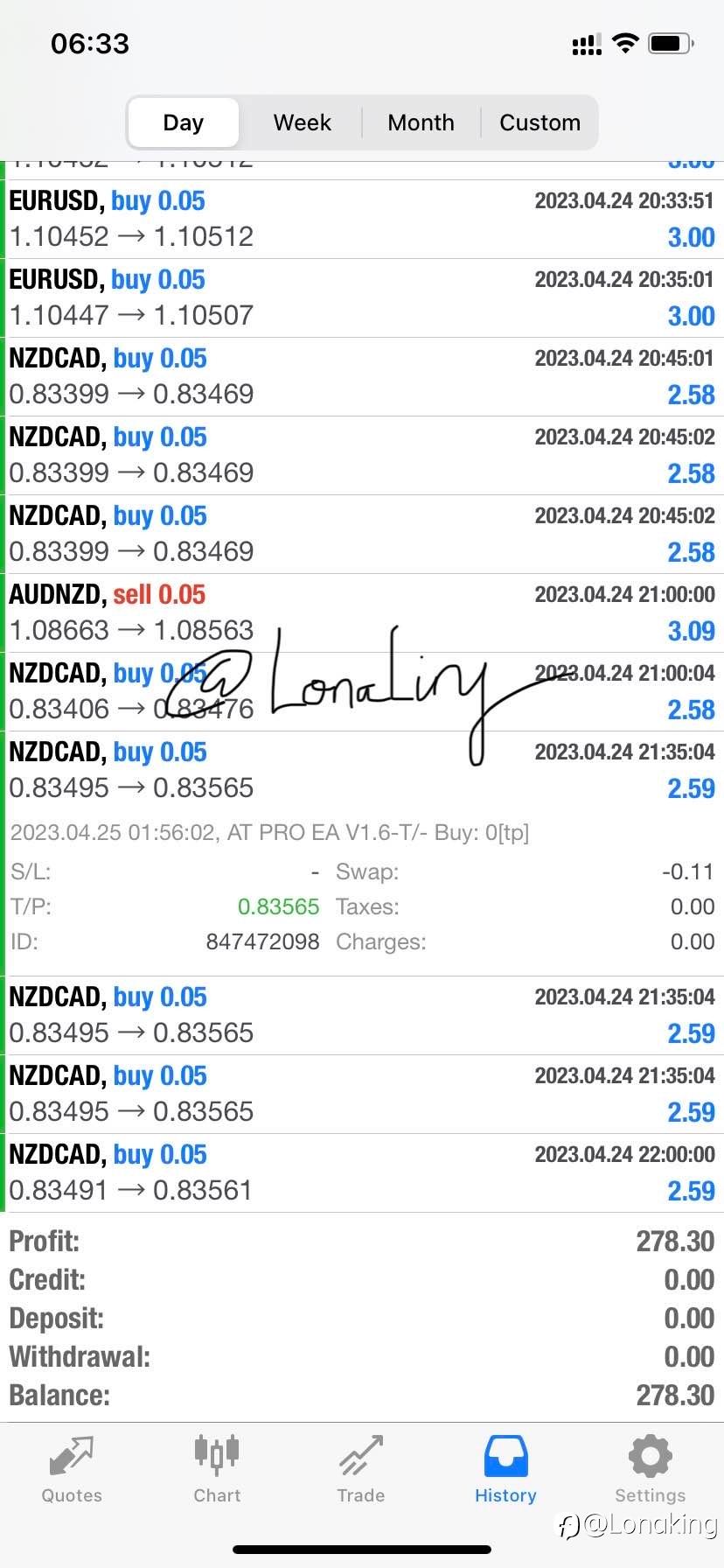This screenshot has width=724, height=1568.
Task: Expand the NZDCAD trade closed at 21:00:04
Action: [362, 691]
